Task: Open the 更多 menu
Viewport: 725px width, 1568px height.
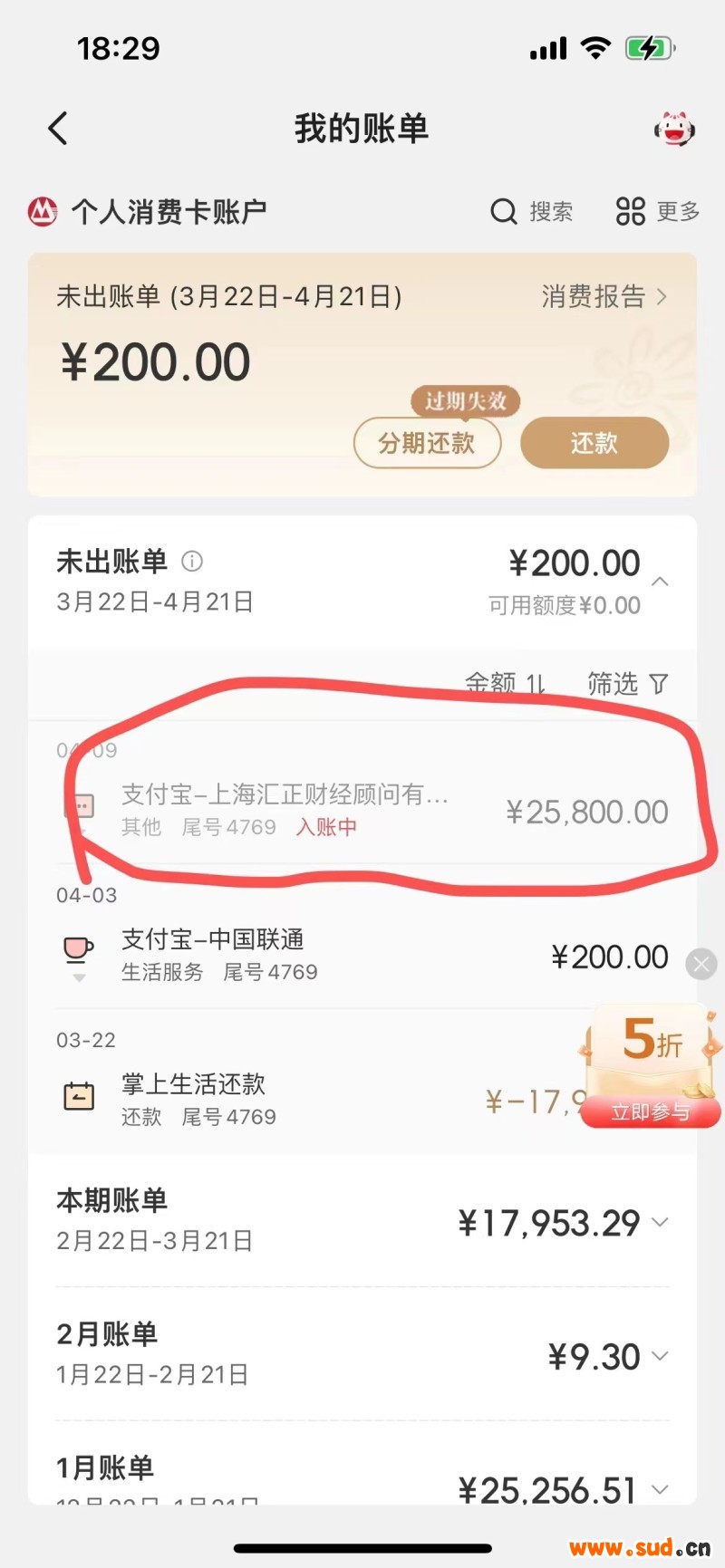Action: point(658,212)
